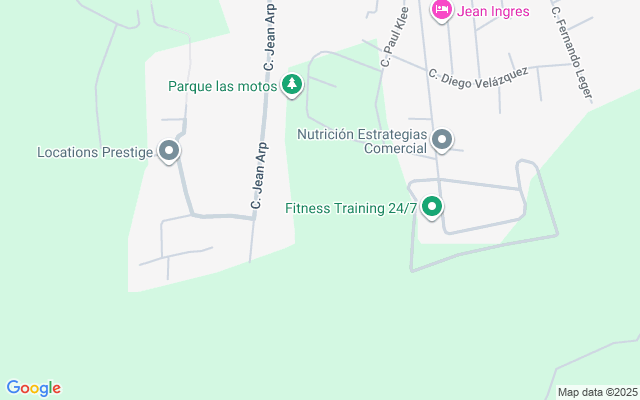Tap the Nutrición Estrategias Comercial pin
This screenshot has width=640, height=400.
click(442, 140)
